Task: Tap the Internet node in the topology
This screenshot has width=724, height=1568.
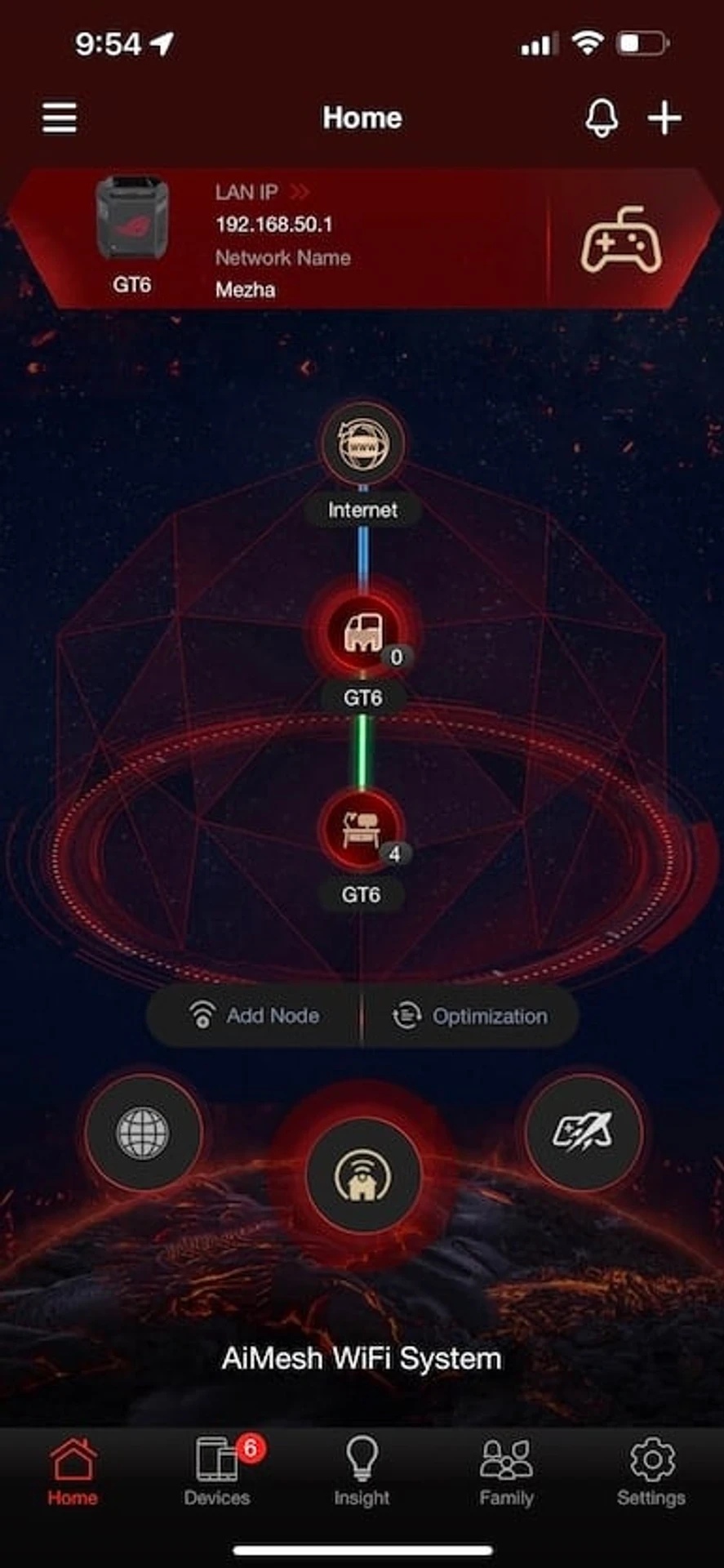Action: click(x=363, y=446)
